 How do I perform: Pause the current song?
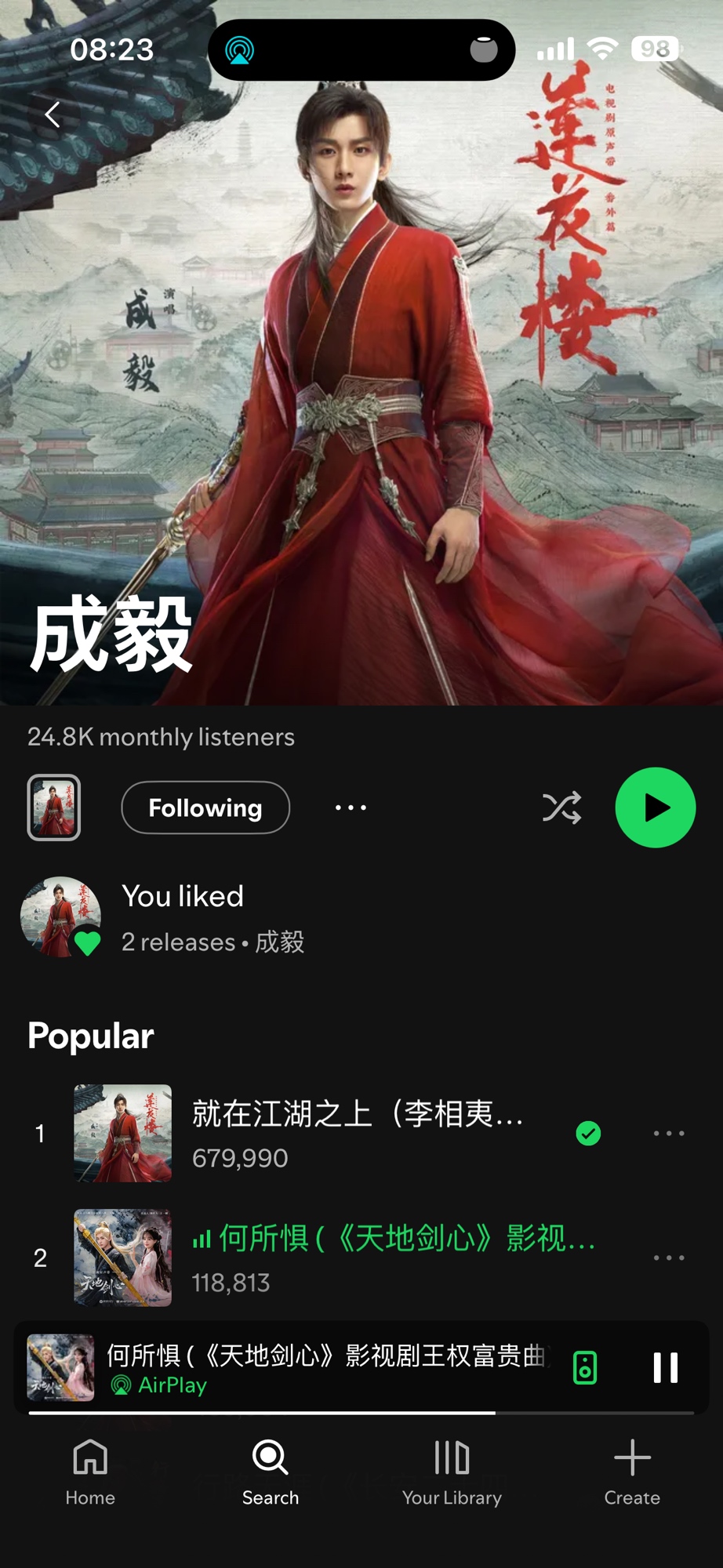pyautogui.click(x=665, y=1367)
